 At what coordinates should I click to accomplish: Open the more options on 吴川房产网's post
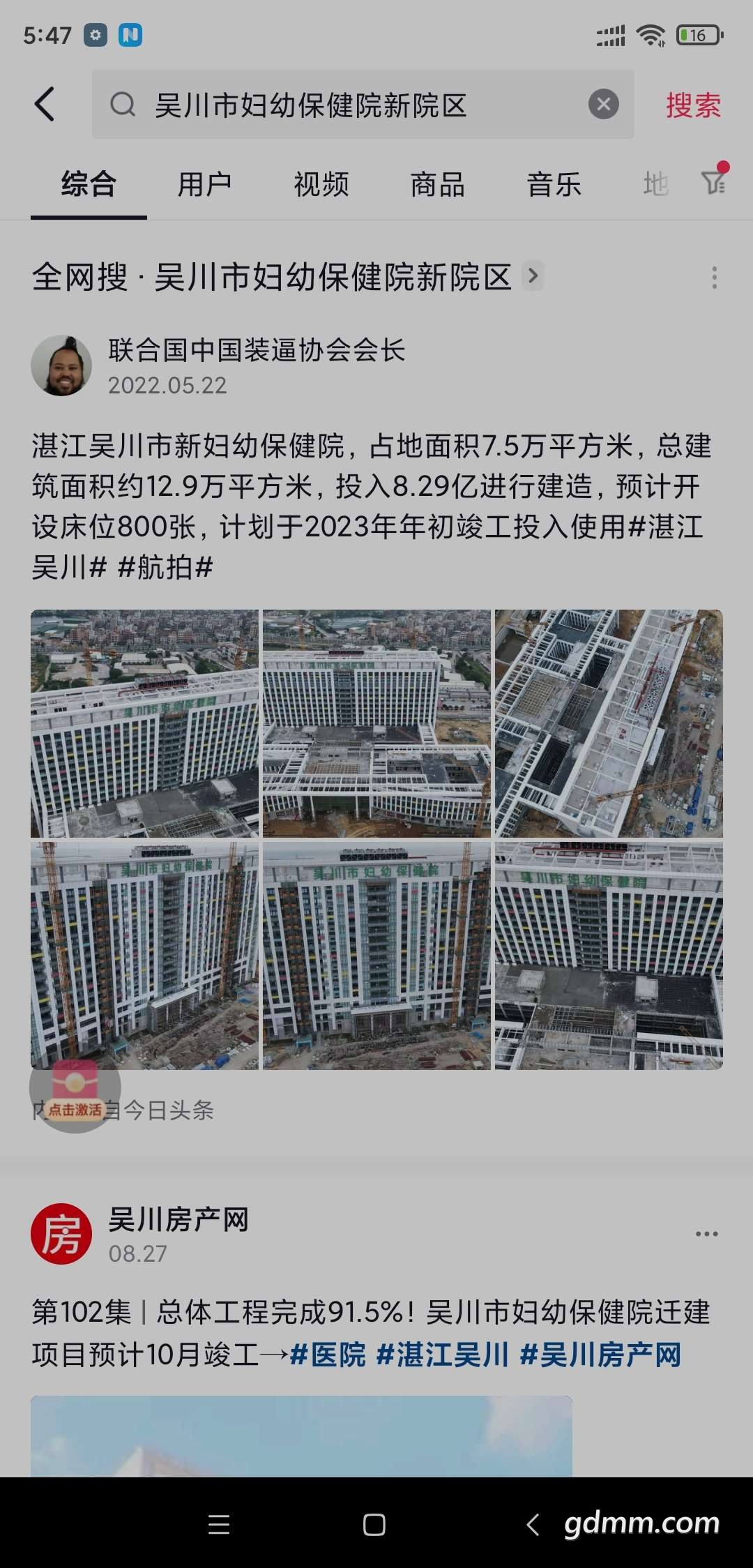coord(706,1234)
